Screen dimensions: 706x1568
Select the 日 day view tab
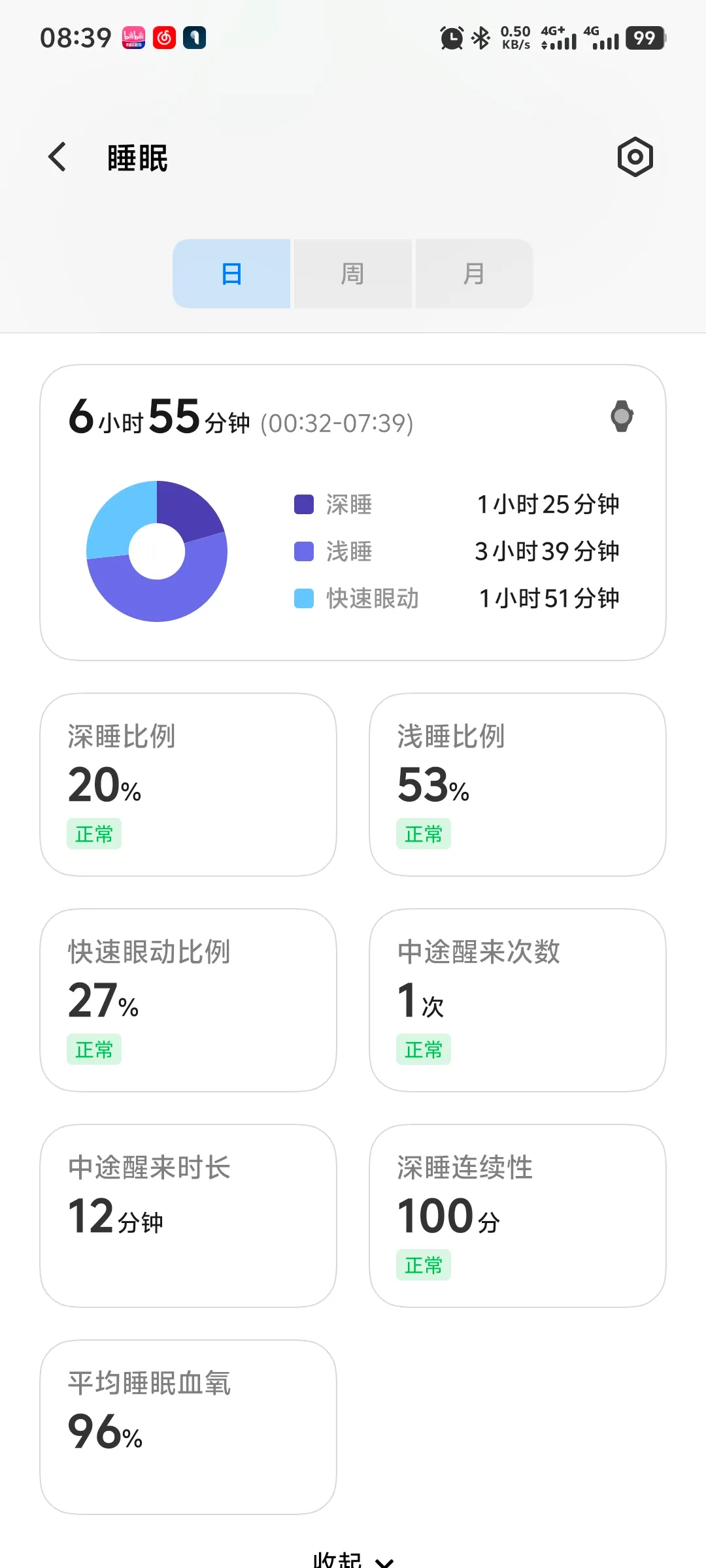[x=231, y=274]
